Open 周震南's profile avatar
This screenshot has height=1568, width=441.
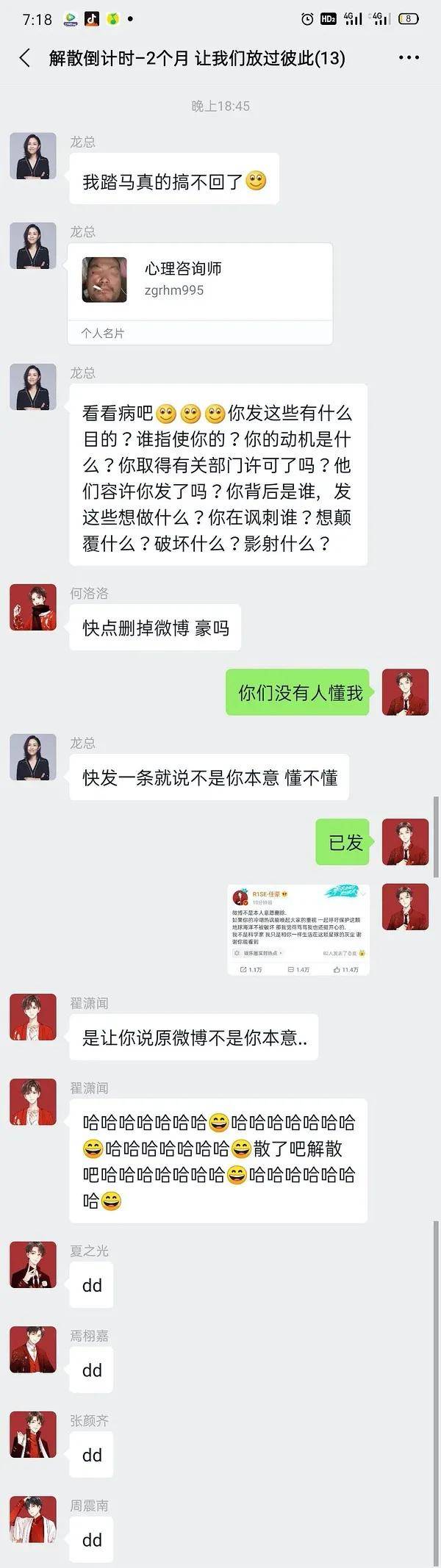pyautogui.click(x=33, y=1519)
